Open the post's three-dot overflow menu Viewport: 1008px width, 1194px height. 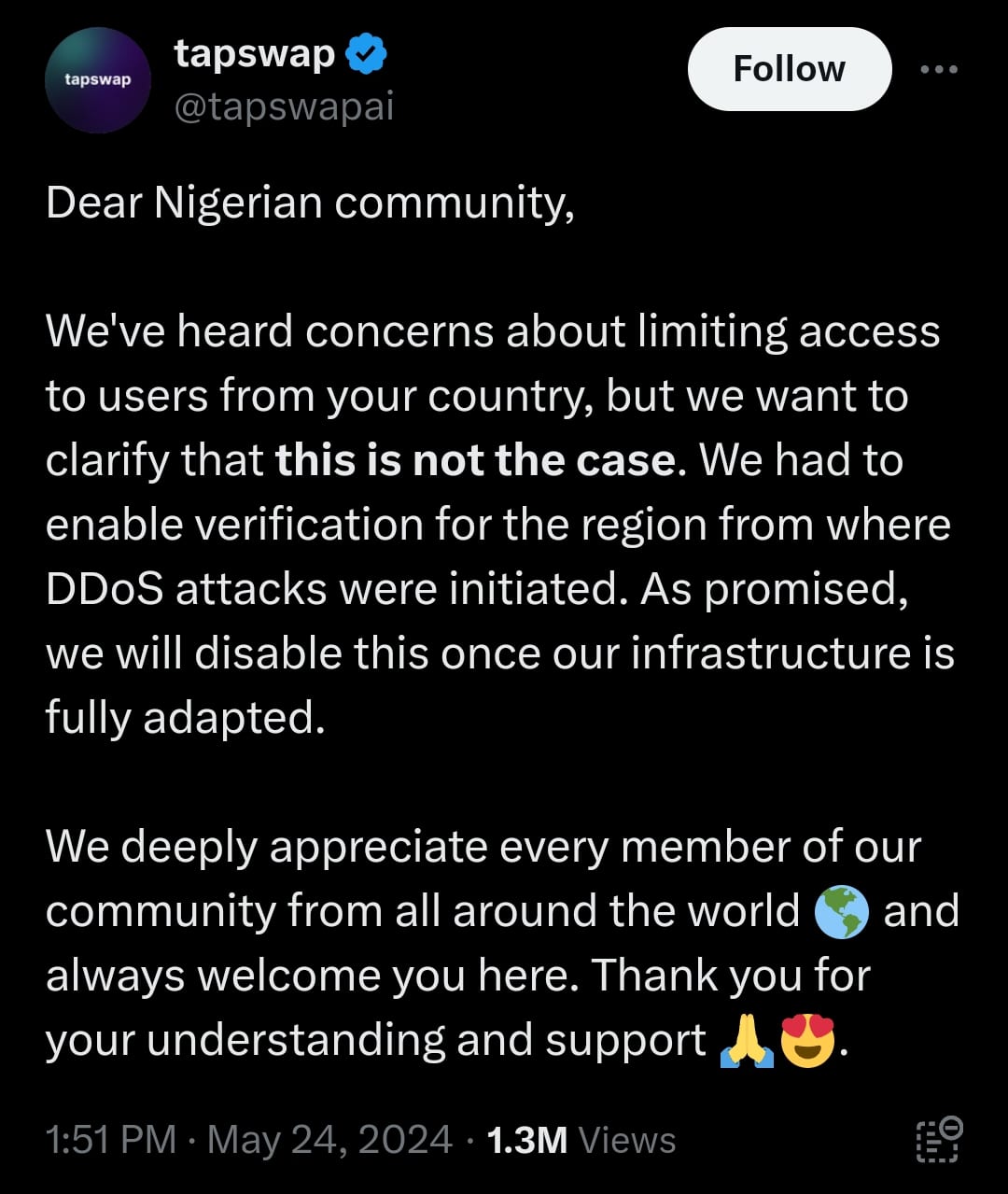[938, 70]
